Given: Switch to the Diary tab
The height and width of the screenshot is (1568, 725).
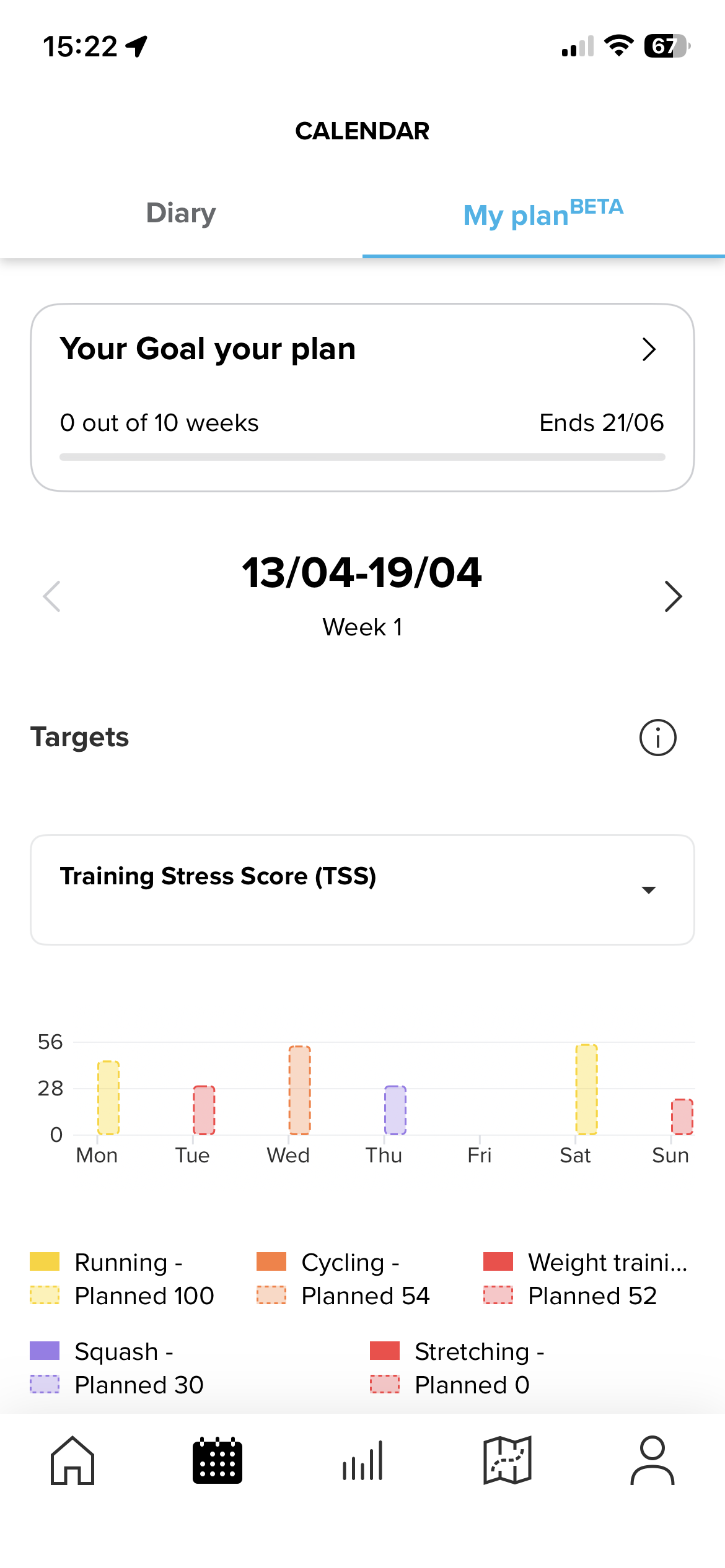Looking at the screenshot, I should coord(181,213).
